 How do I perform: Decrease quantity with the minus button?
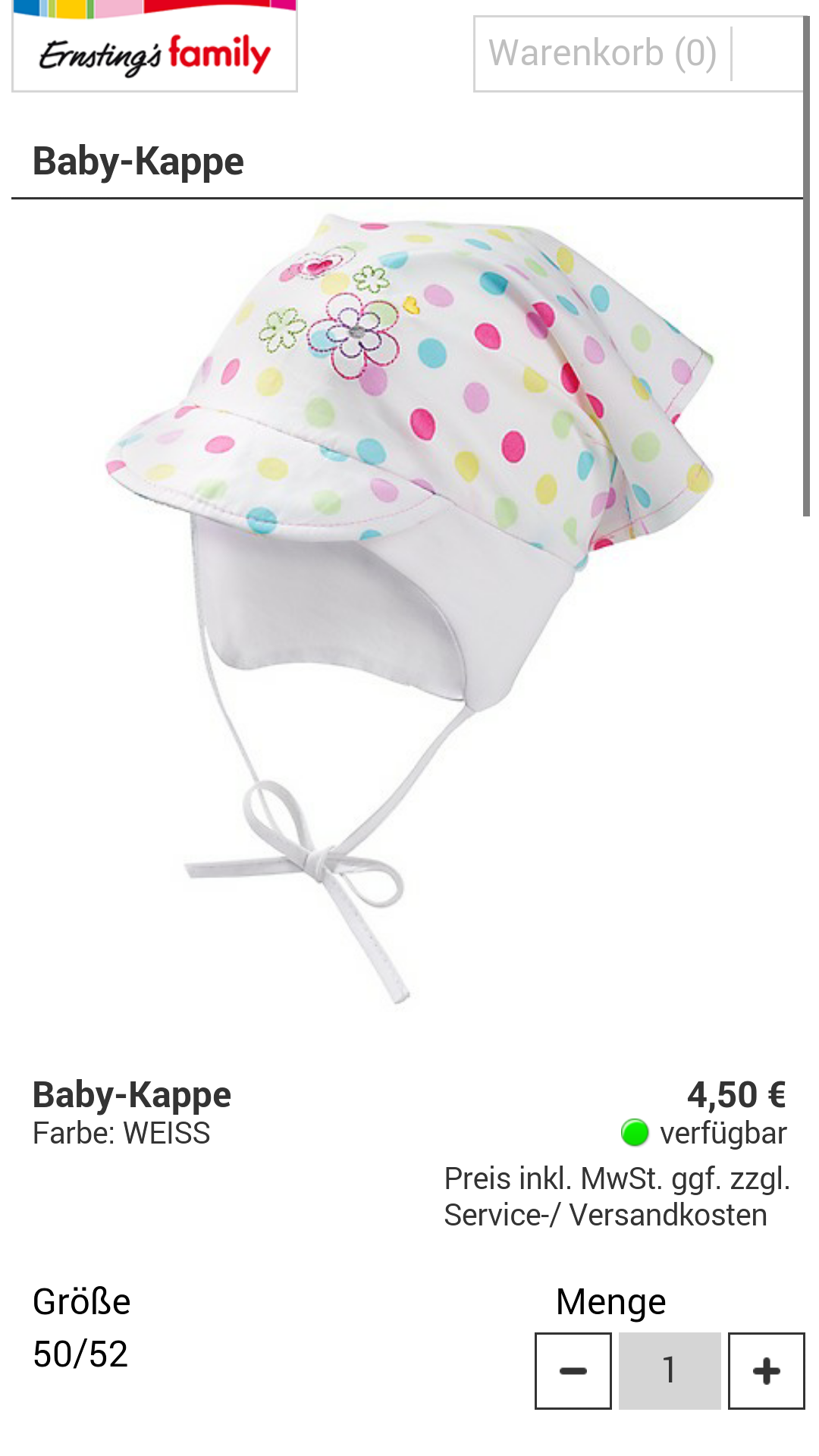click(573, 1370)
